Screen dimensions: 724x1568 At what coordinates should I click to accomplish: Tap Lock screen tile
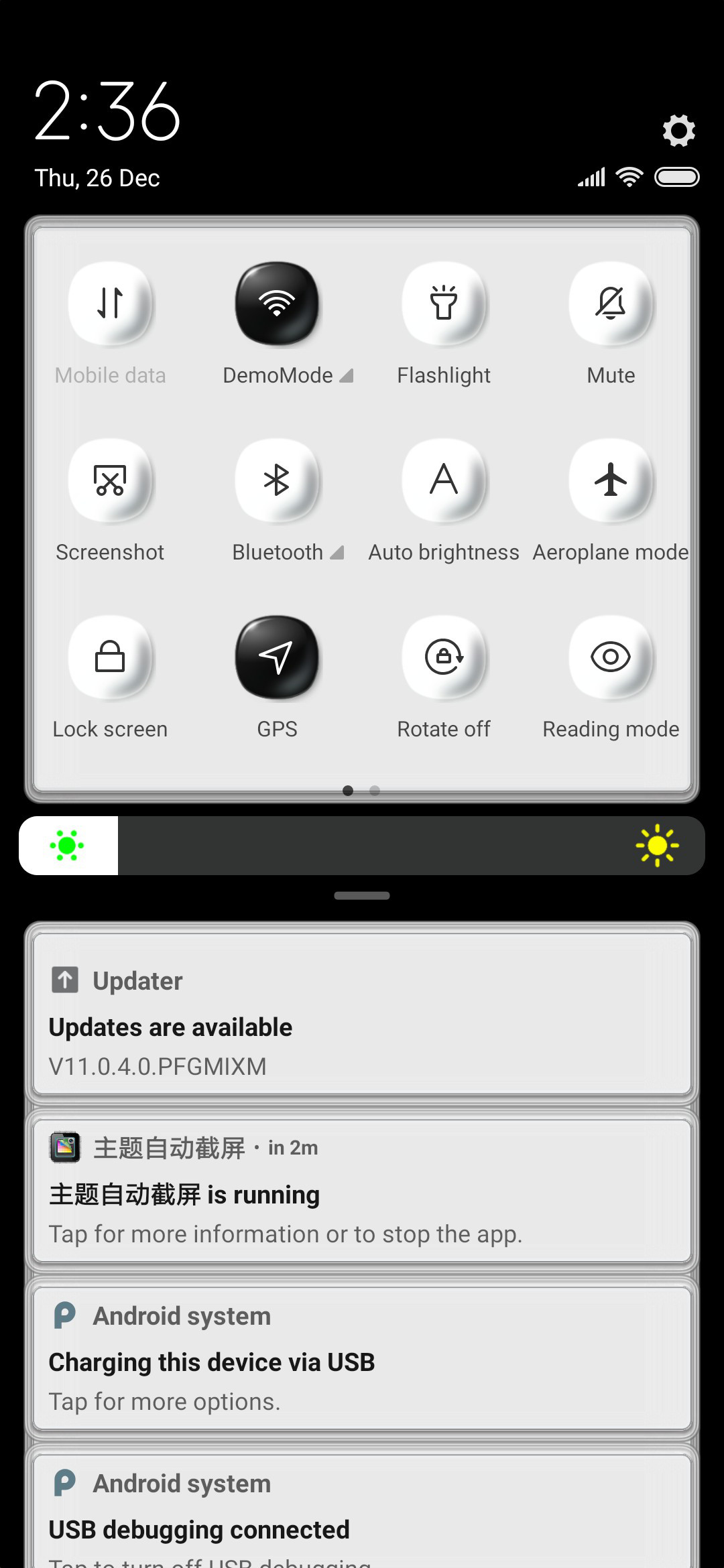click(x=110, y=657)
